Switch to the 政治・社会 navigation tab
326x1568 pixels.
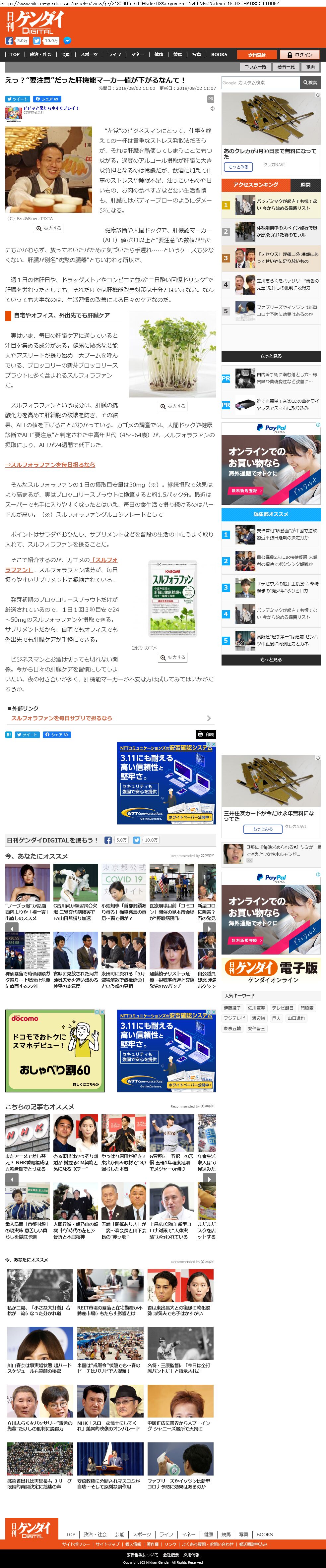pos(41,54)
